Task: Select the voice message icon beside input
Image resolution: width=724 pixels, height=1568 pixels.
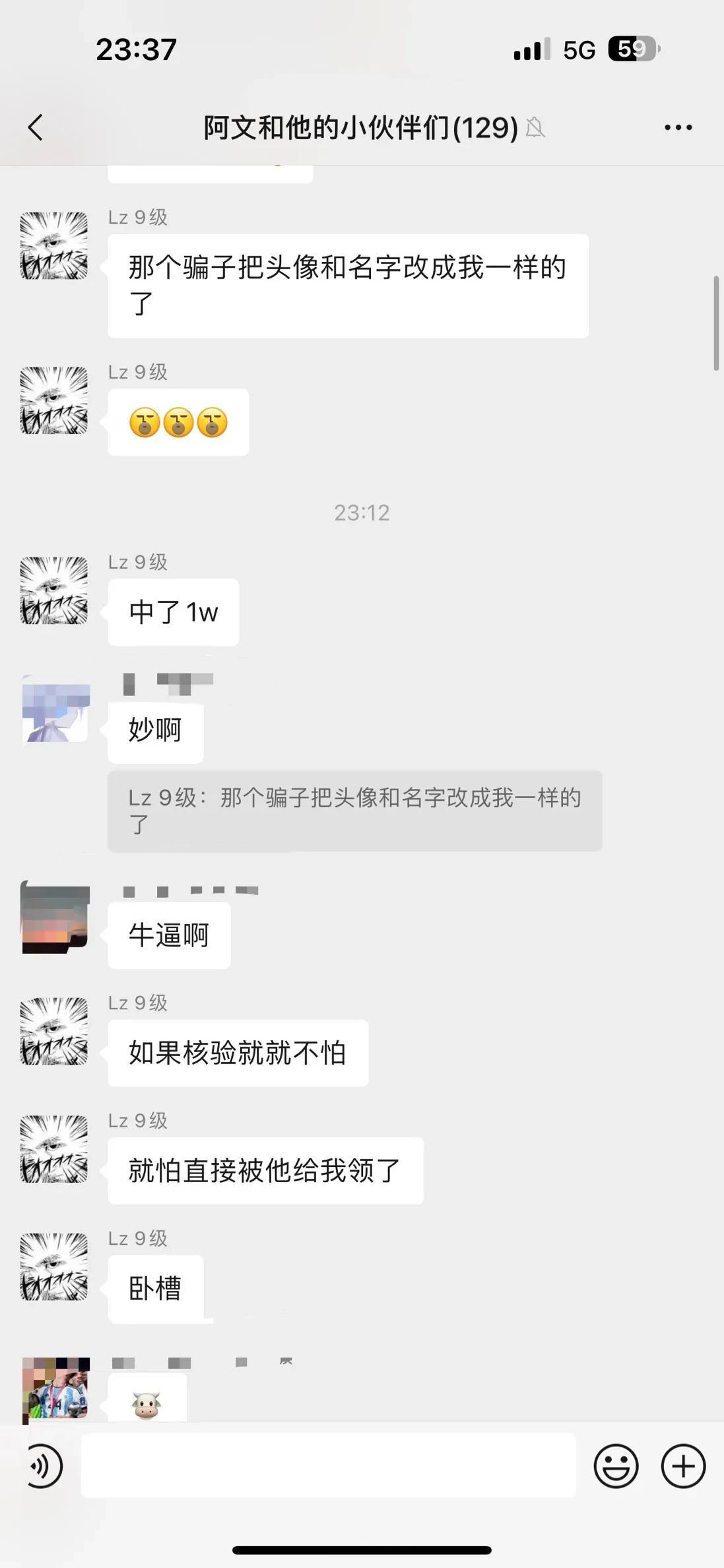Action: (42, 1466)
